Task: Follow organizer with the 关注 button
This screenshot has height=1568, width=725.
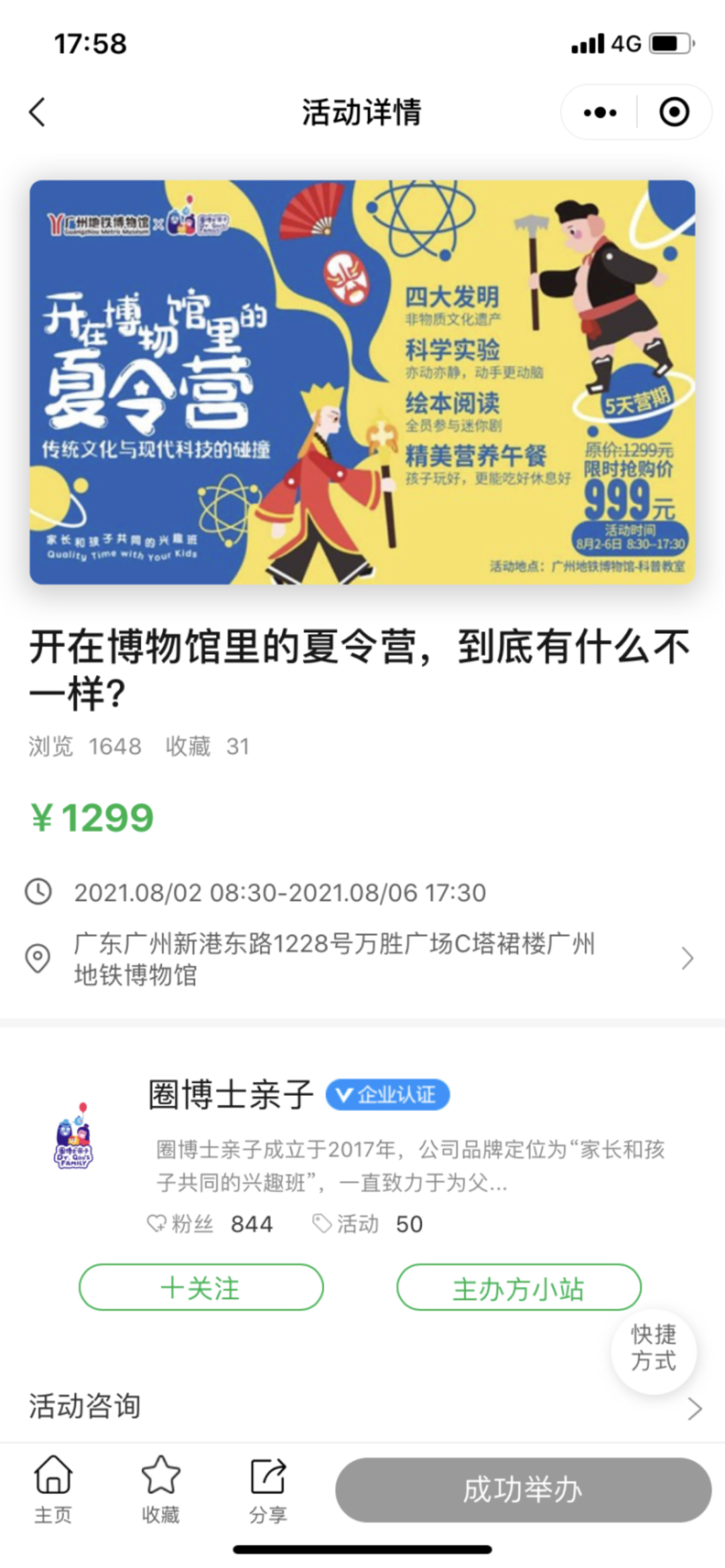Action: pos(201,1288)
